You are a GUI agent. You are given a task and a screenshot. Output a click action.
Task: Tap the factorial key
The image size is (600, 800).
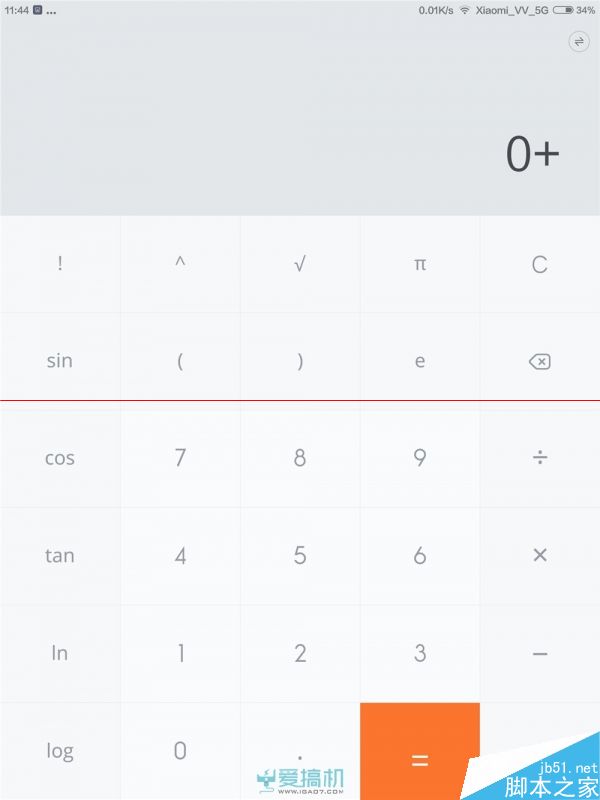(60, 265)
